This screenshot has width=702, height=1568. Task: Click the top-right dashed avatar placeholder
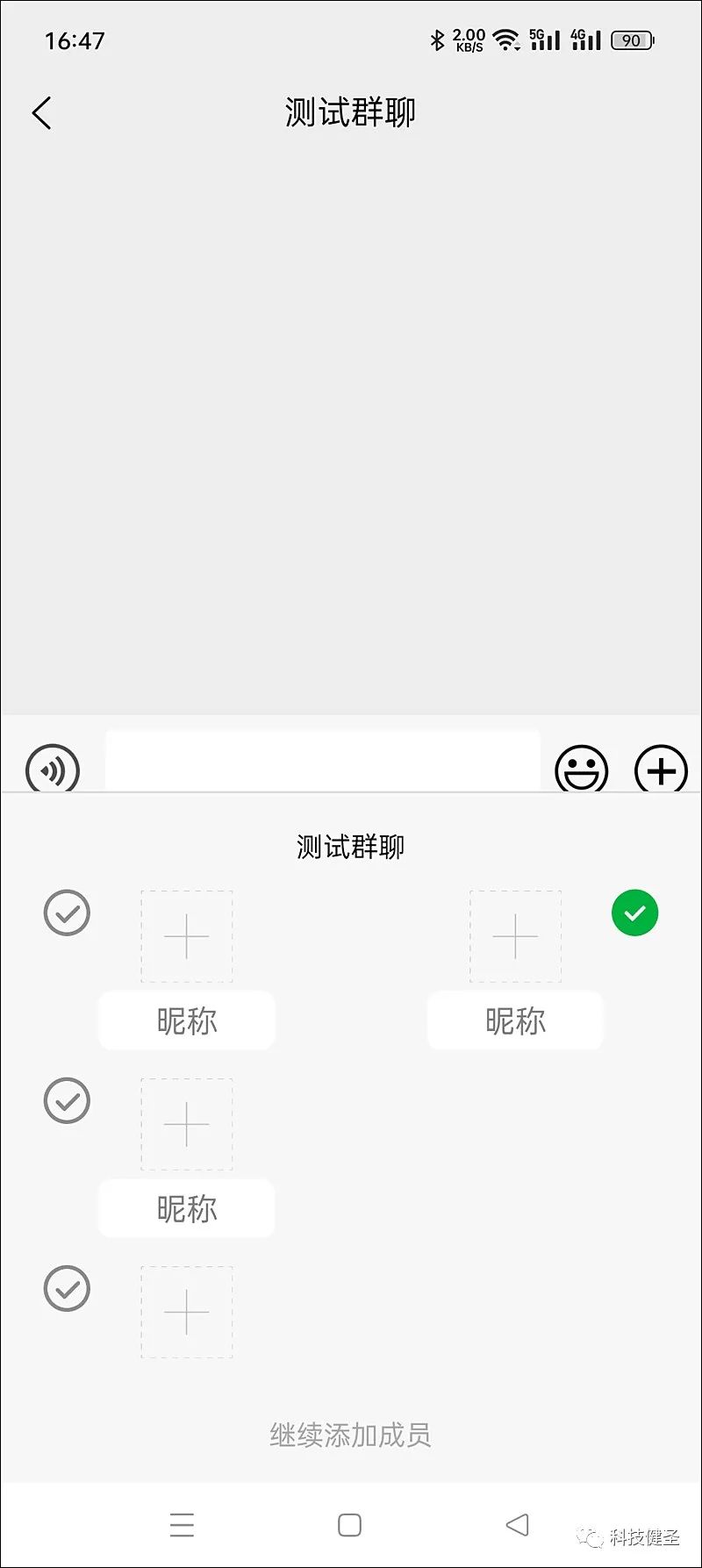pos(515,935)
